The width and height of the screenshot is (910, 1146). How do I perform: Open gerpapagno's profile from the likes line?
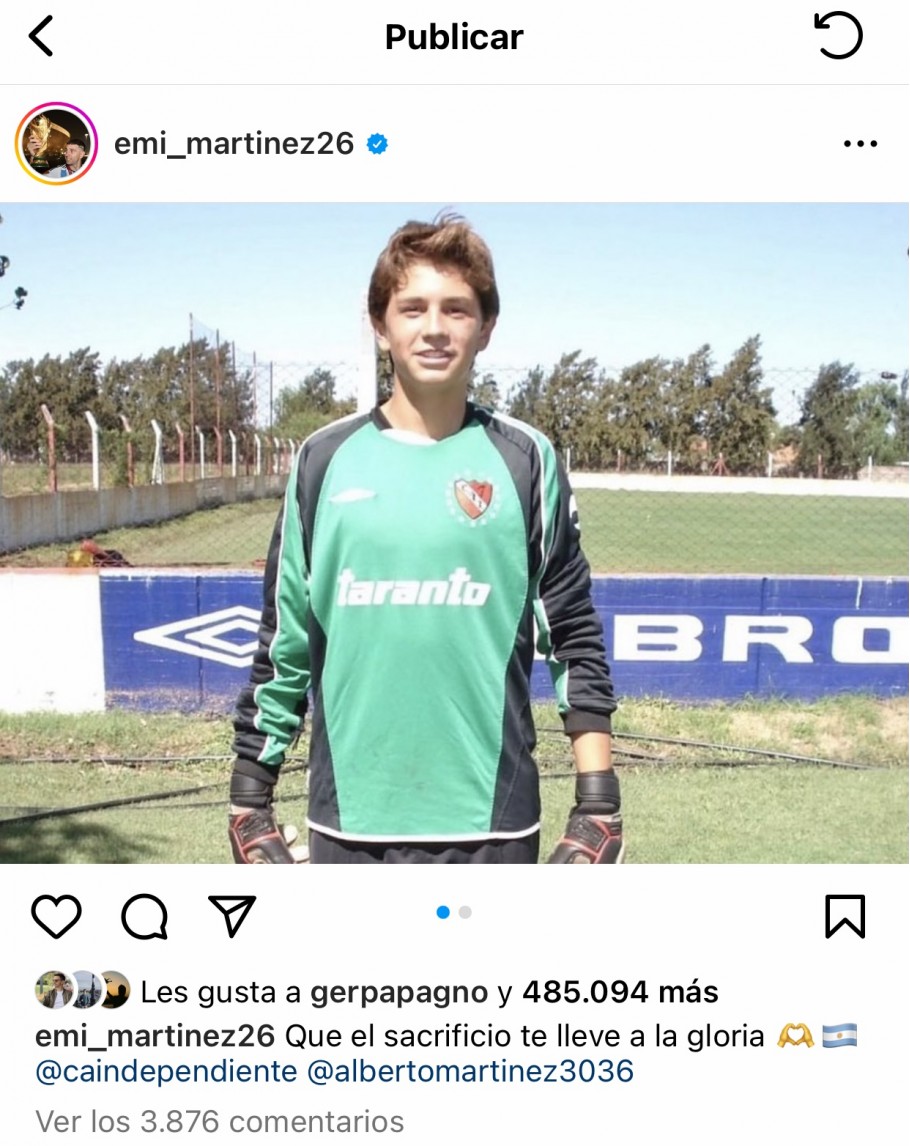[399, 992]
